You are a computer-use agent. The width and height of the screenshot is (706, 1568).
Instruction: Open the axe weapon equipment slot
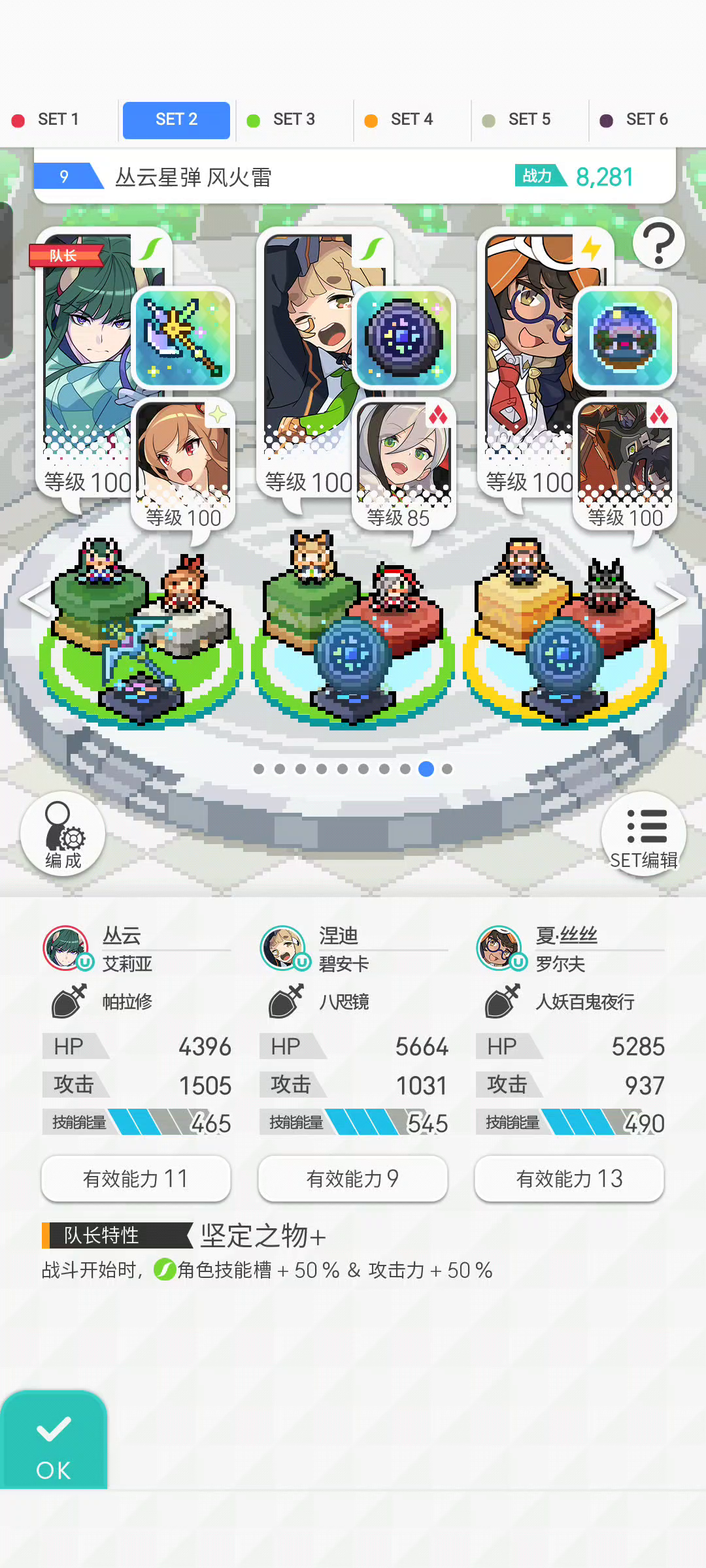click(x=184, y=338)
